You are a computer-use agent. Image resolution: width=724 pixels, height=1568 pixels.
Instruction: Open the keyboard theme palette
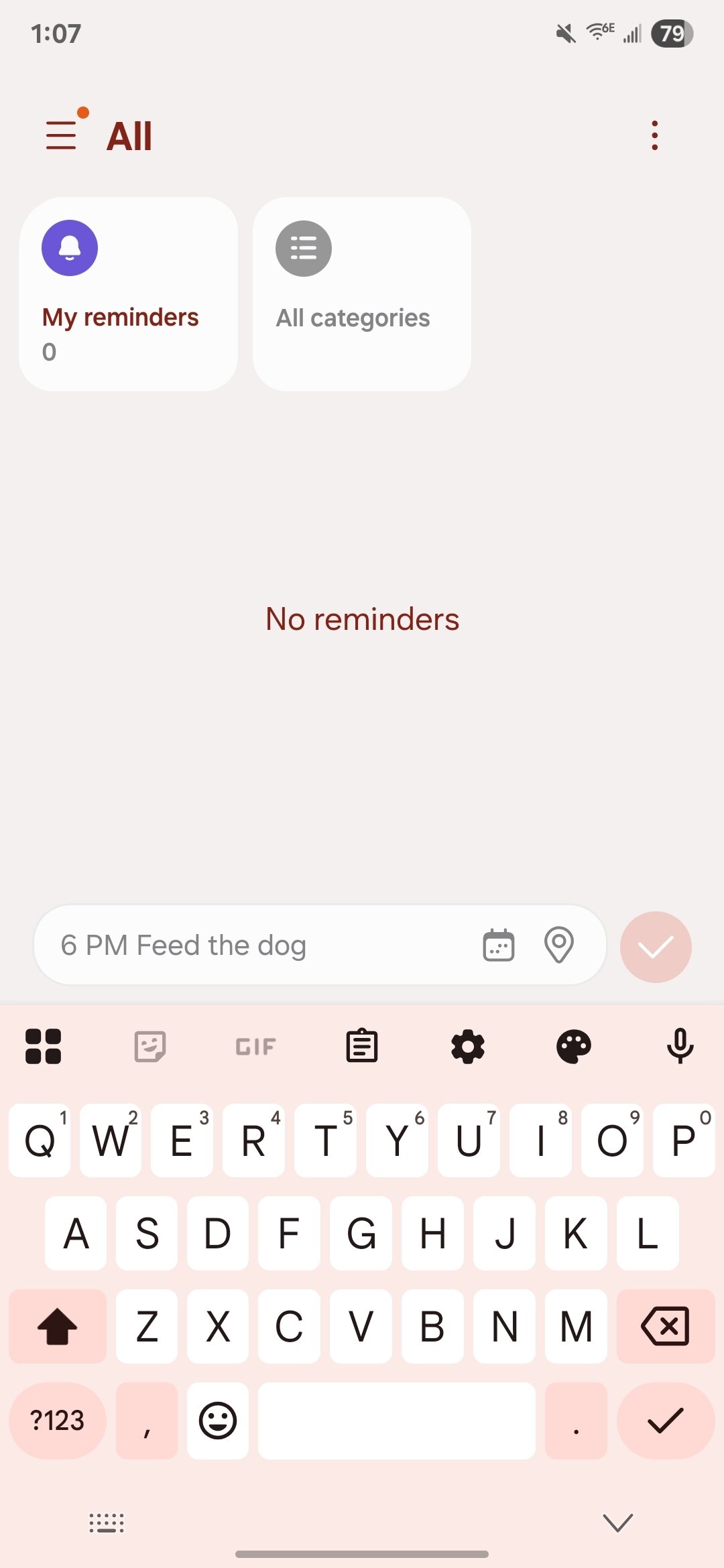point(574,1046)
